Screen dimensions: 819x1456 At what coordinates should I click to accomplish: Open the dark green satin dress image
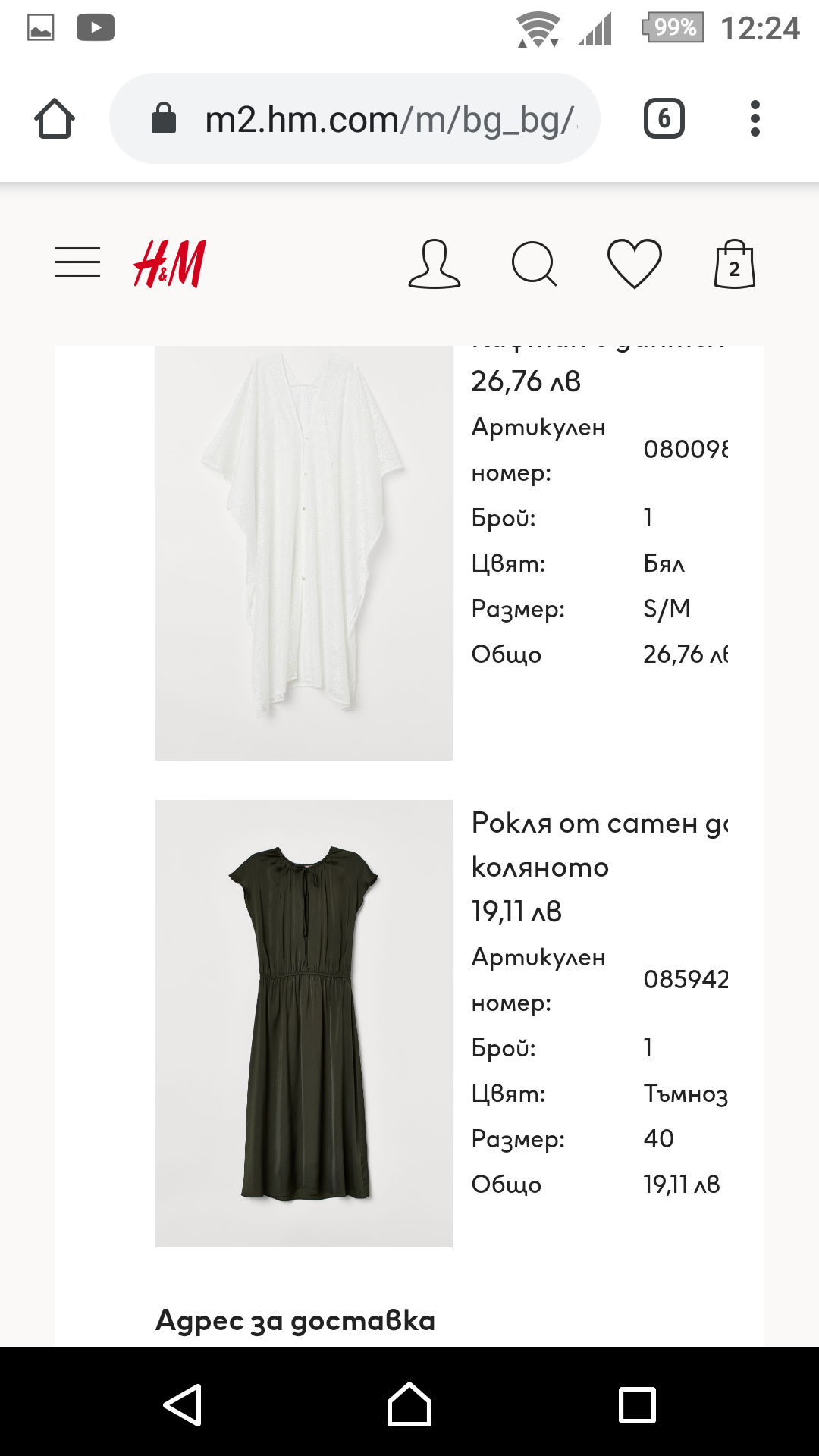(x=303, y=1023)
